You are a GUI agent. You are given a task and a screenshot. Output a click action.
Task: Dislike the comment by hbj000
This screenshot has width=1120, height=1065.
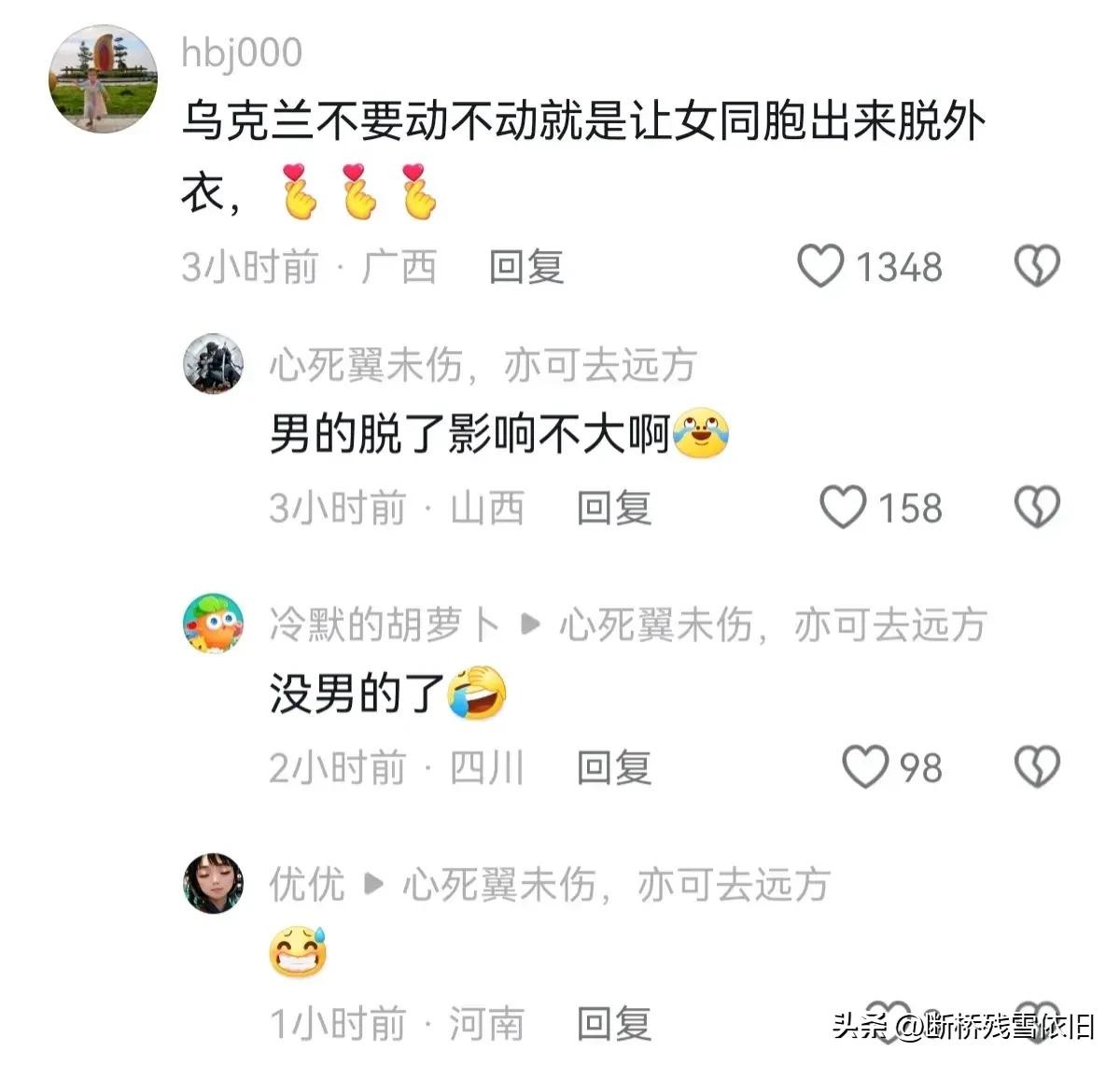tap(1037, 266)
